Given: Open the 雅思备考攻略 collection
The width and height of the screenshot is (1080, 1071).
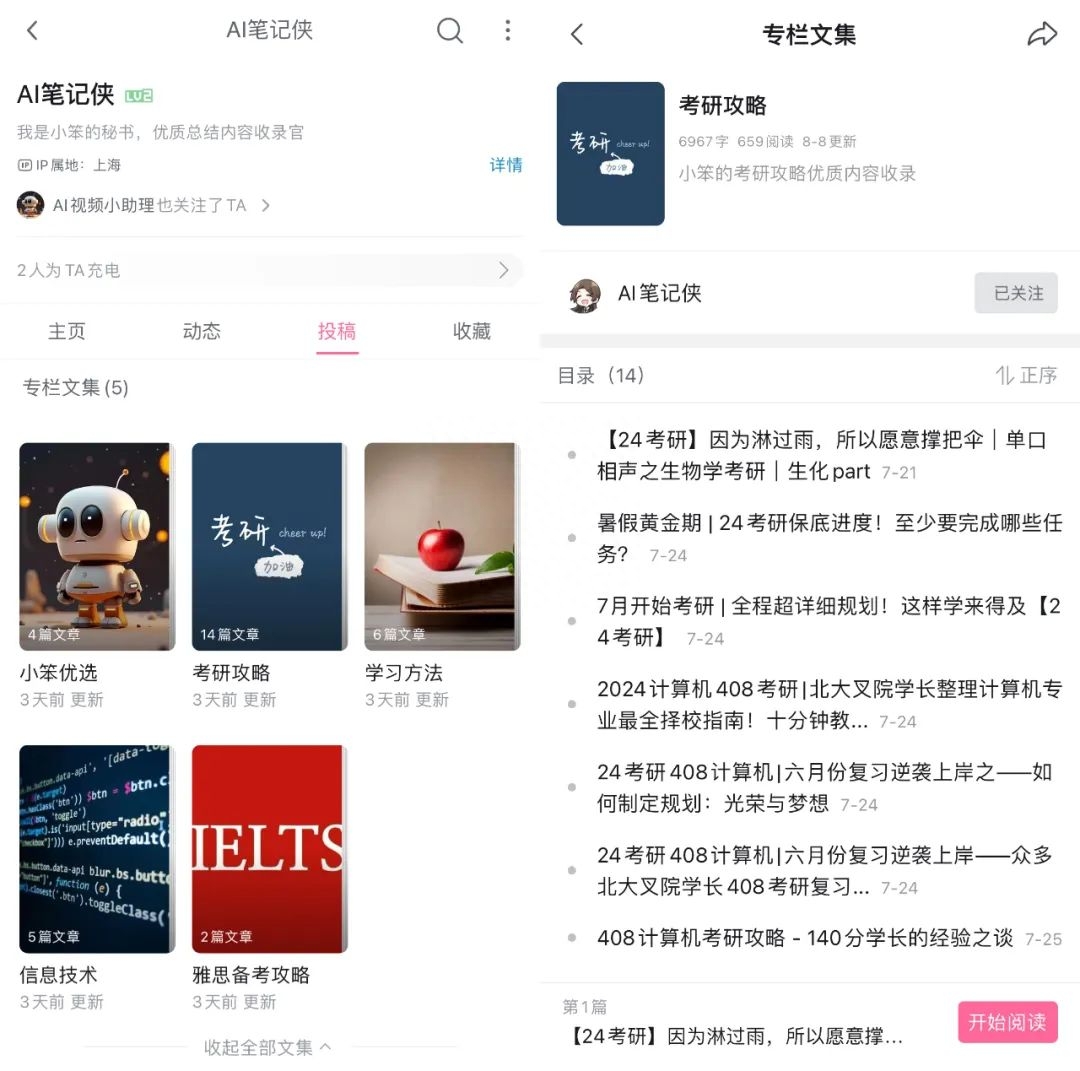Looking at the screenshot, I should [269, 849].
